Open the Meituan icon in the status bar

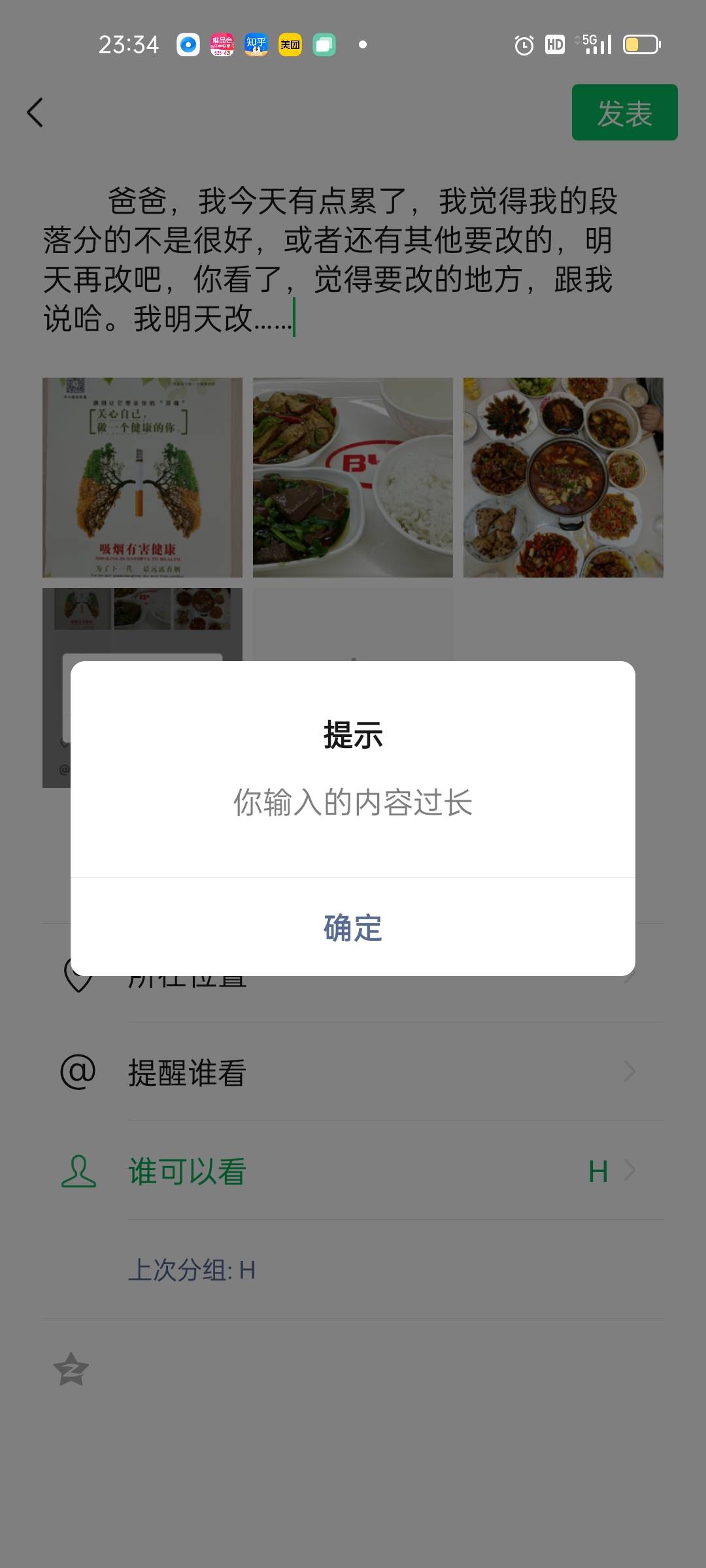(290, 44)
